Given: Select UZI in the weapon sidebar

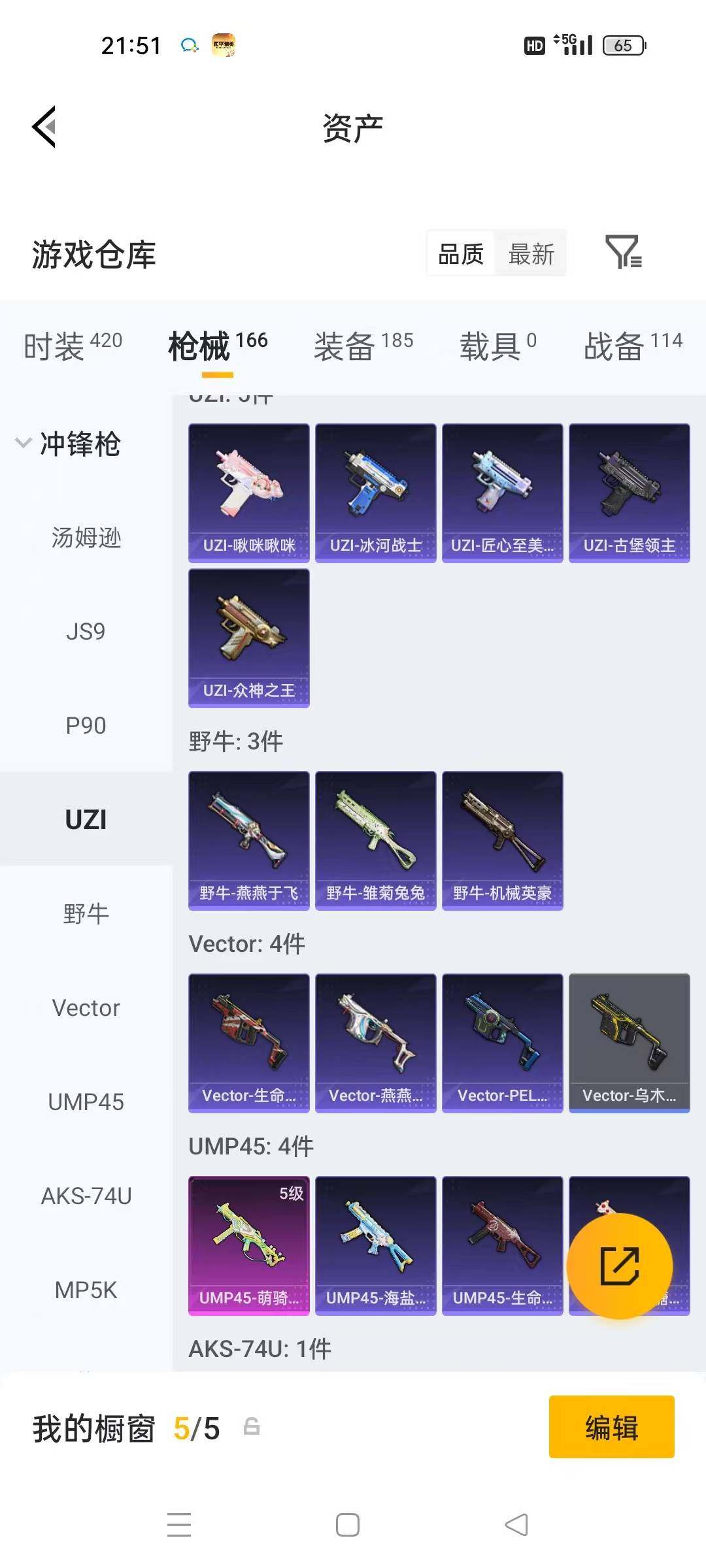Looking at the screenshot, I should [86, 819].
